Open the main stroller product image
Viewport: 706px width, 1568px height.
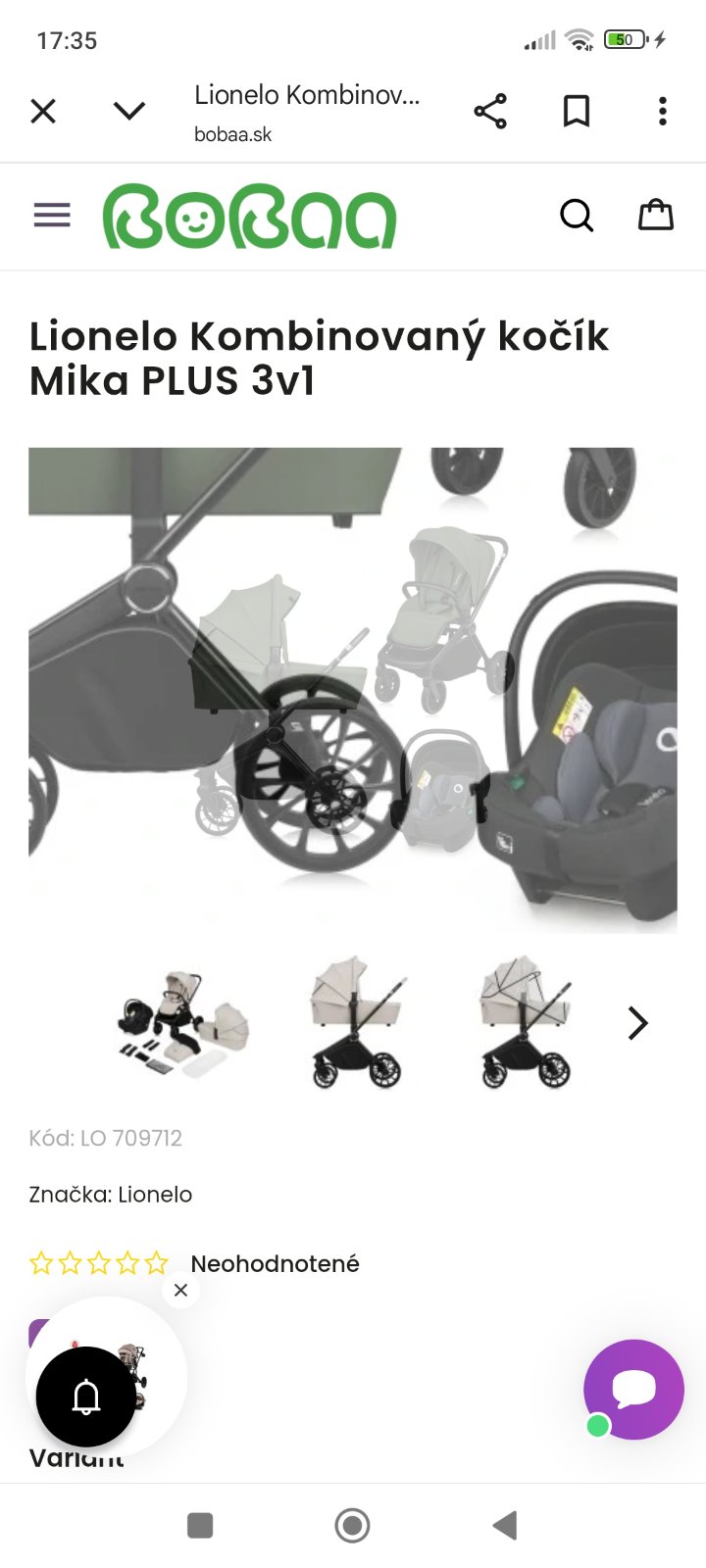353,689
